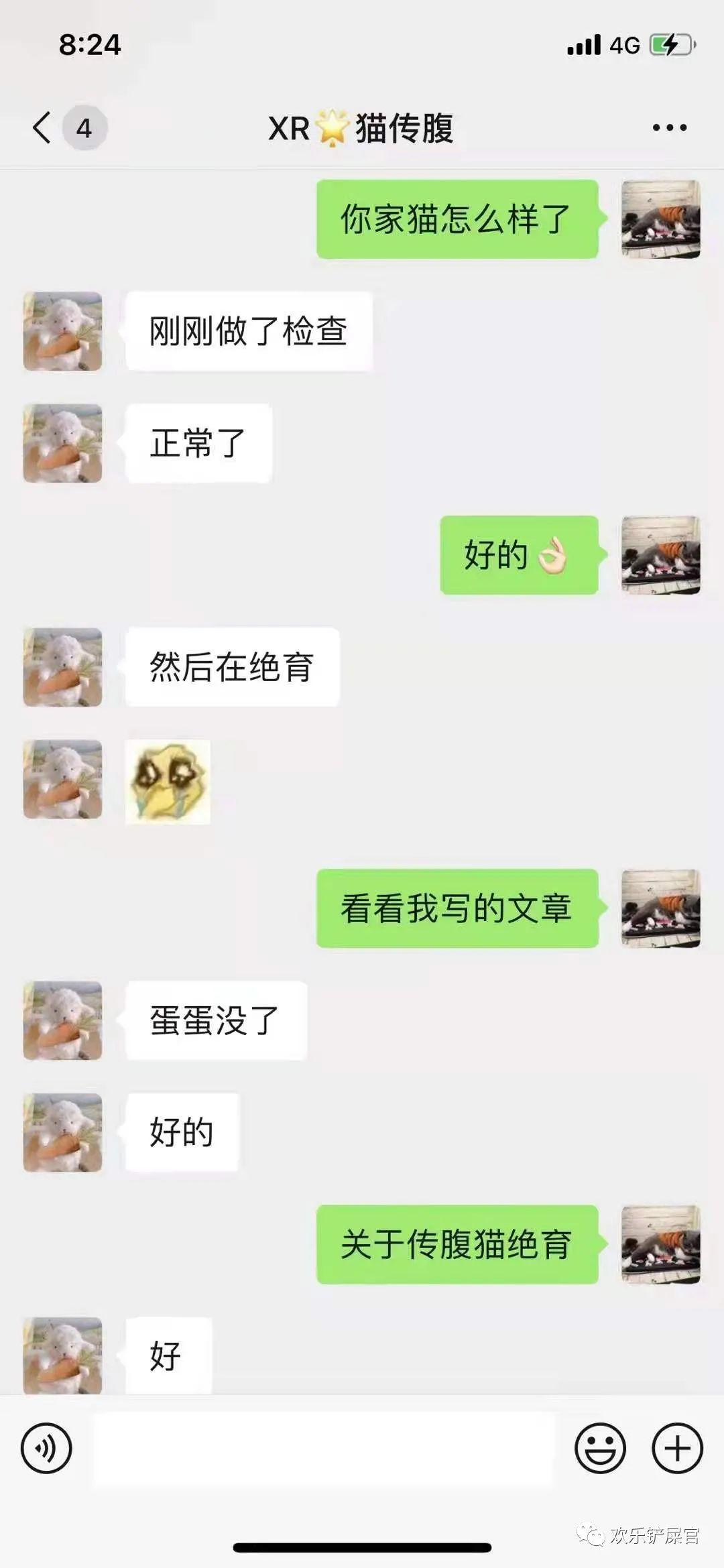Open the crying sticker message

click(168, 782)
